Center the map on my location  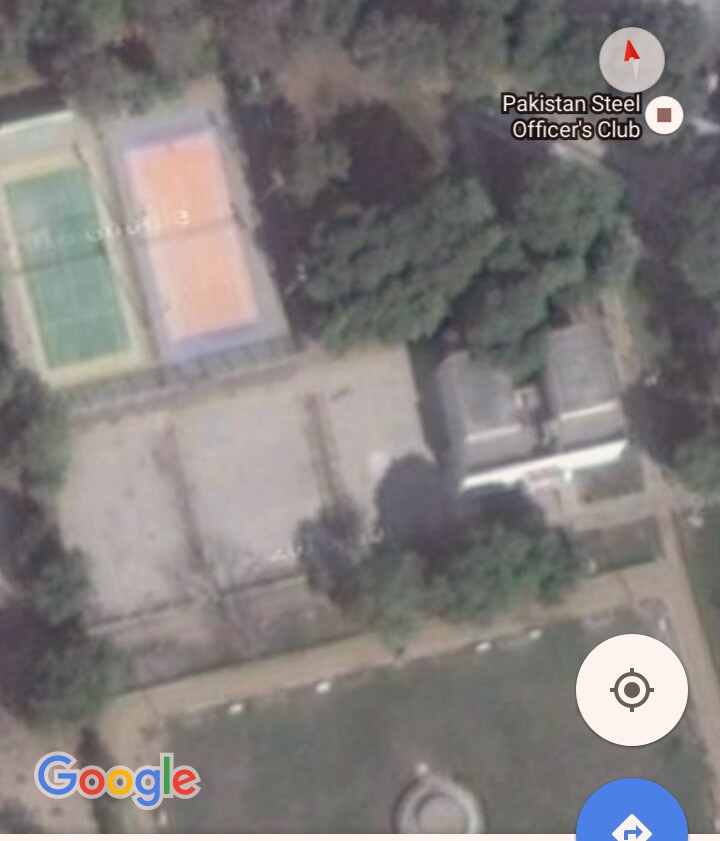pyautogui.click(x=631, y=689)
